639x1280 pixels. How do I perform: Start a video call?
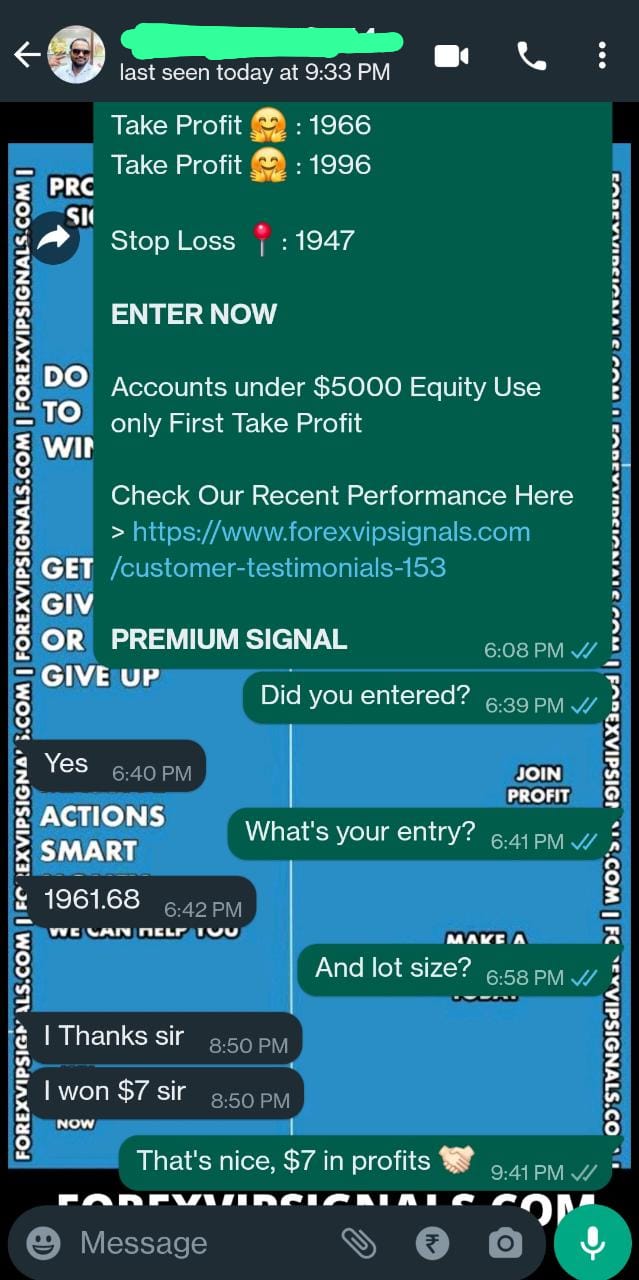point(452,56)
